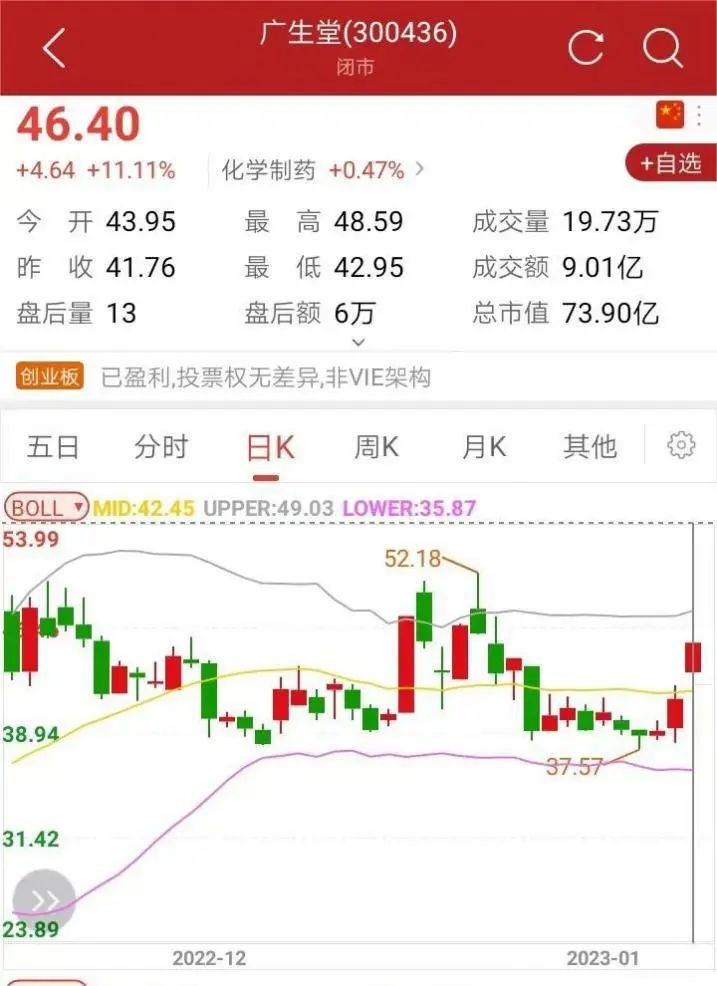
Task: Expand more quote details chevron
Action: pos(359,342)
